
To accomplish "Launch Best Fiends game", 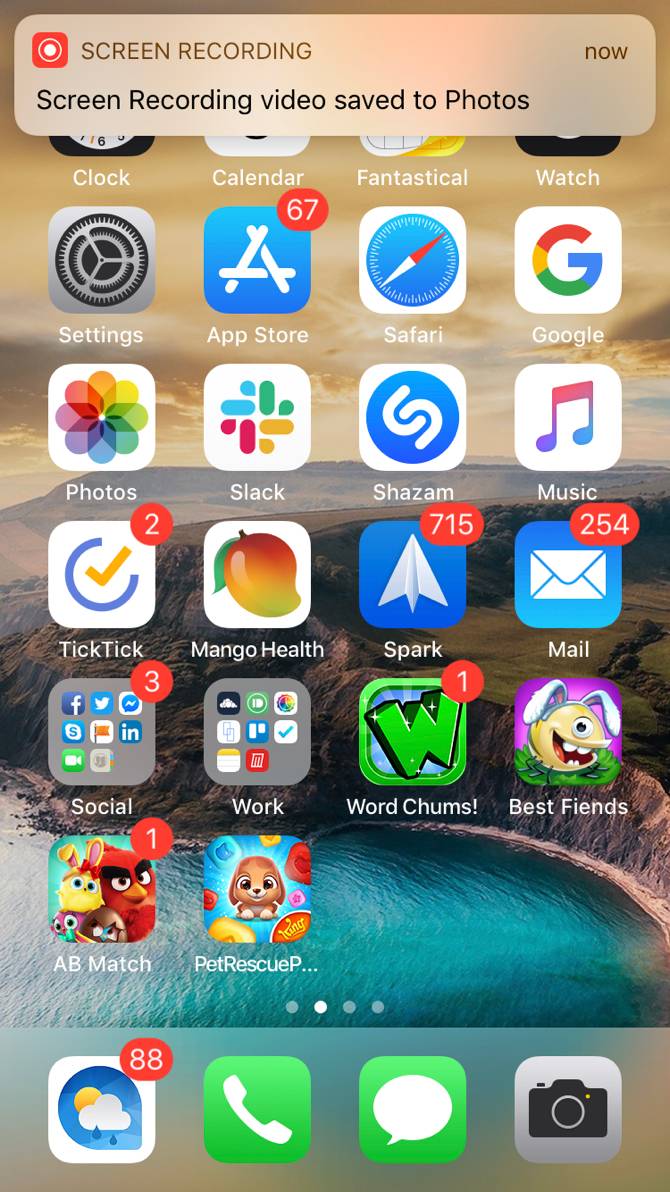I will [x=567, y=732].
